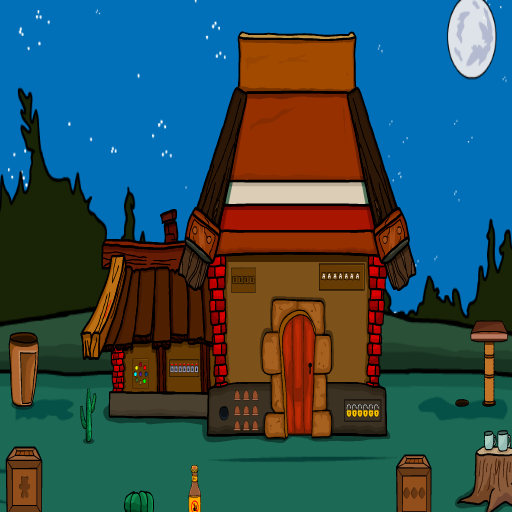Inspect the colored dots puzzle panel
The height and width of the screenshot is (512, 512).
pos(141,373)
